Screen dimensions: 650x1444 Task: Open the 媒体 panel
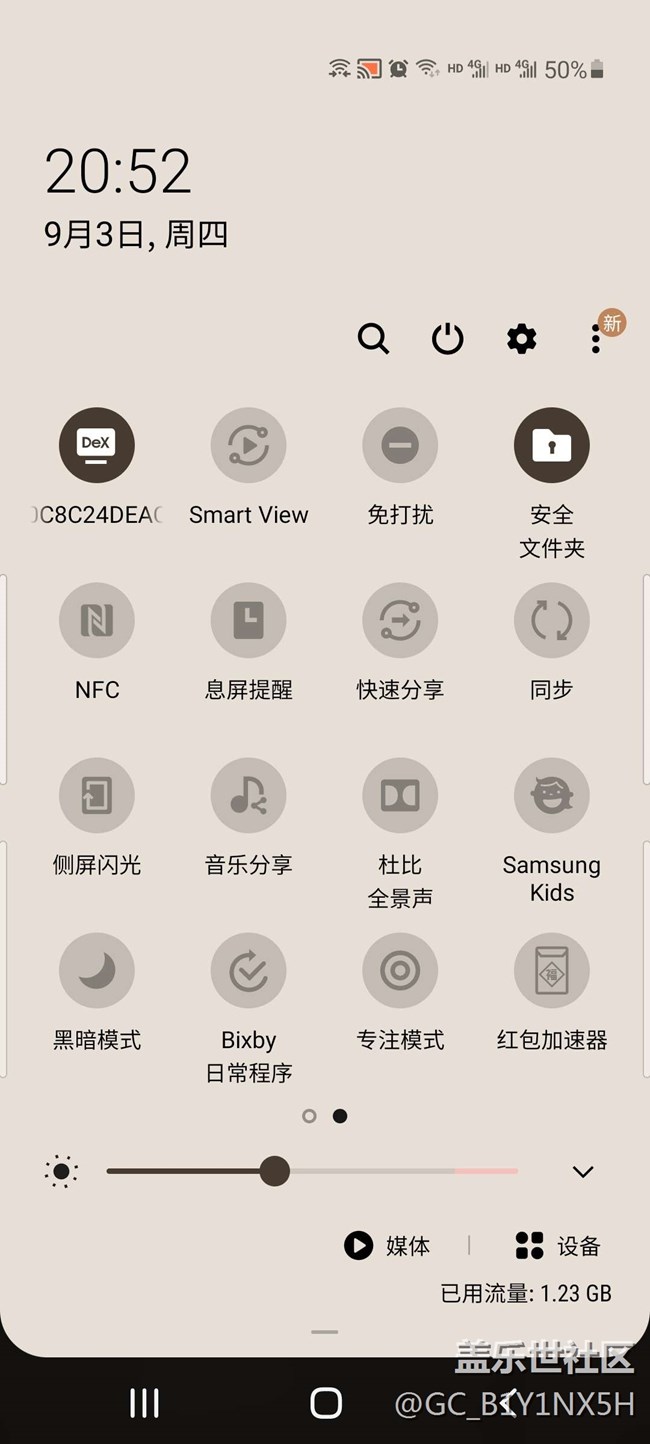pos(387,1246)
